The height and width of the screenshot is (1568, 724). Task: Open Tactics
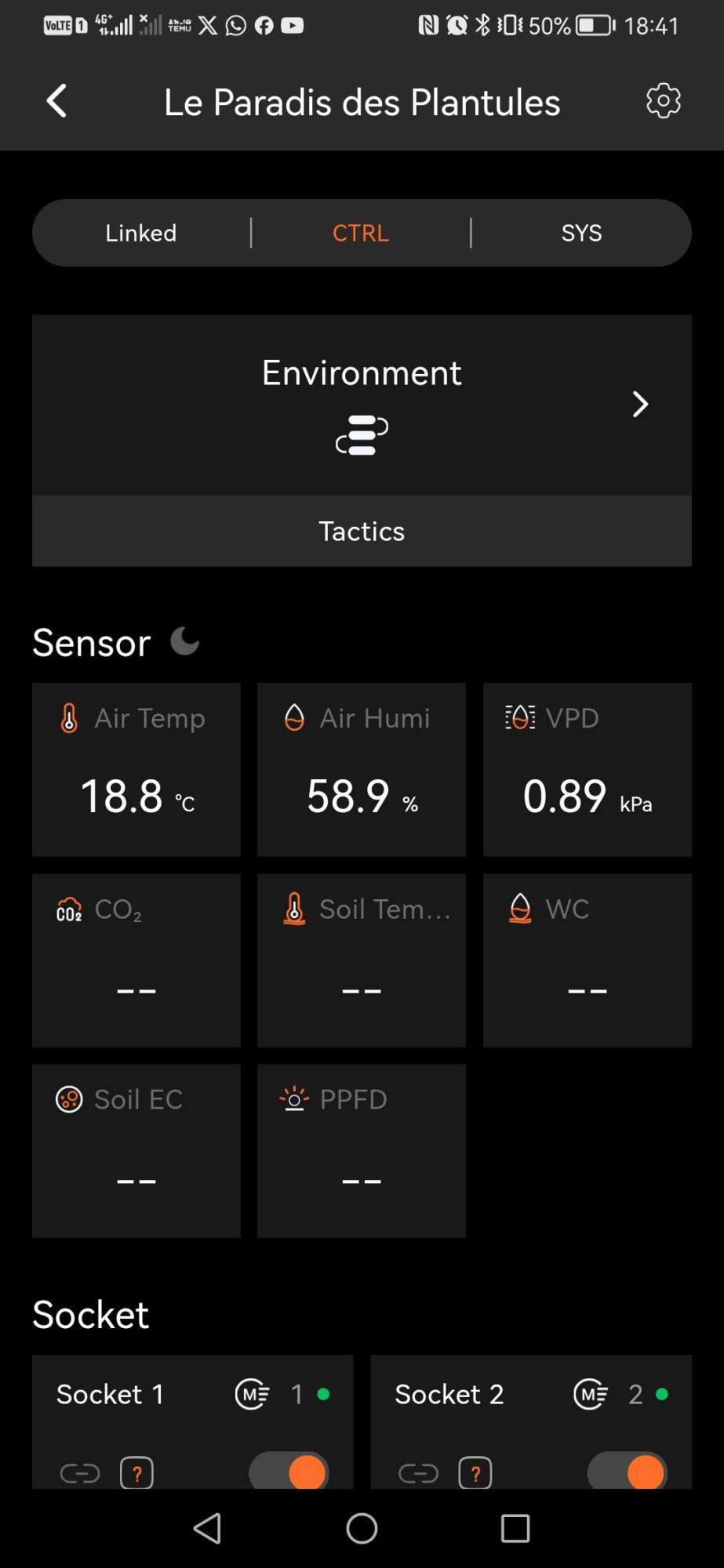362,531
